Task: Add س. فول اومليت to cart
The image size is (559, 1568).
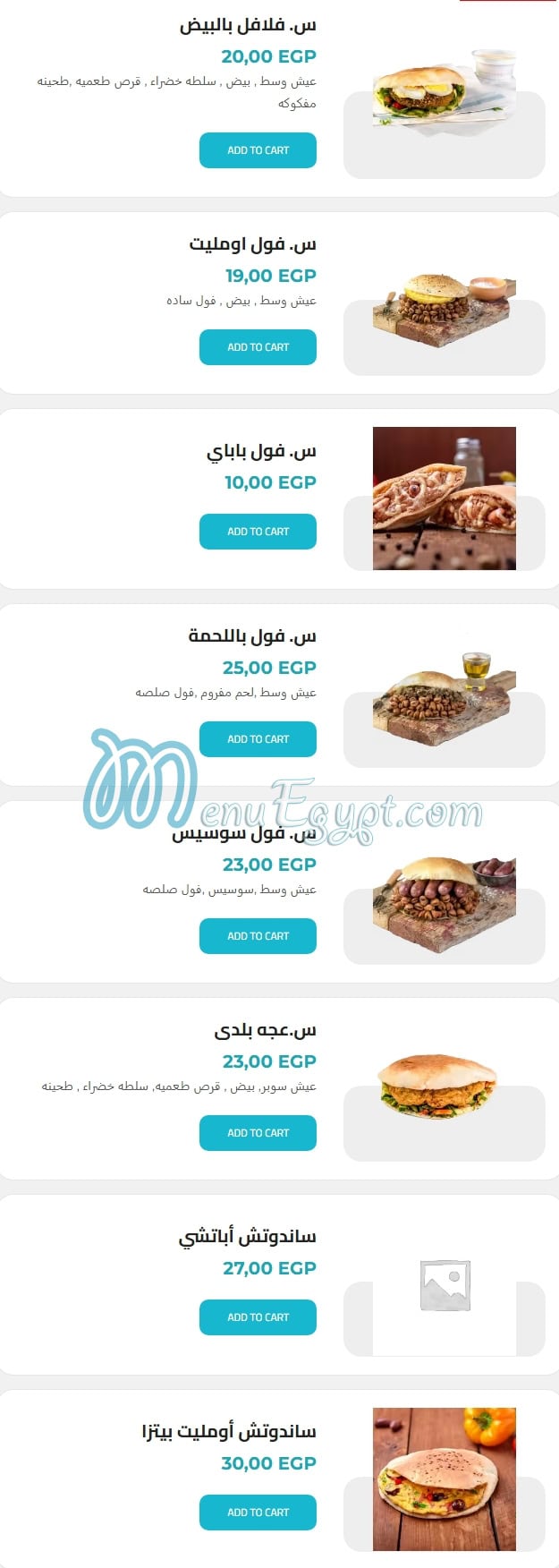Action: 258,347
